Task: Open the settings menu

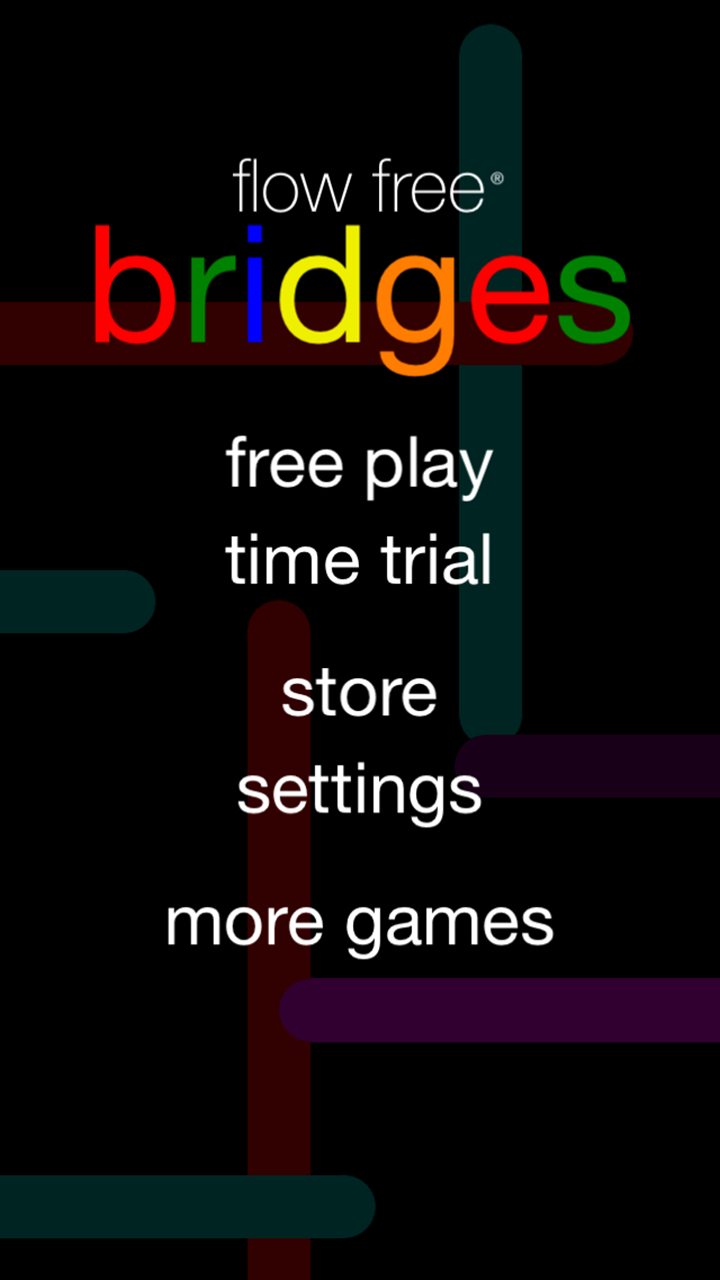Action: coord(360,789)
